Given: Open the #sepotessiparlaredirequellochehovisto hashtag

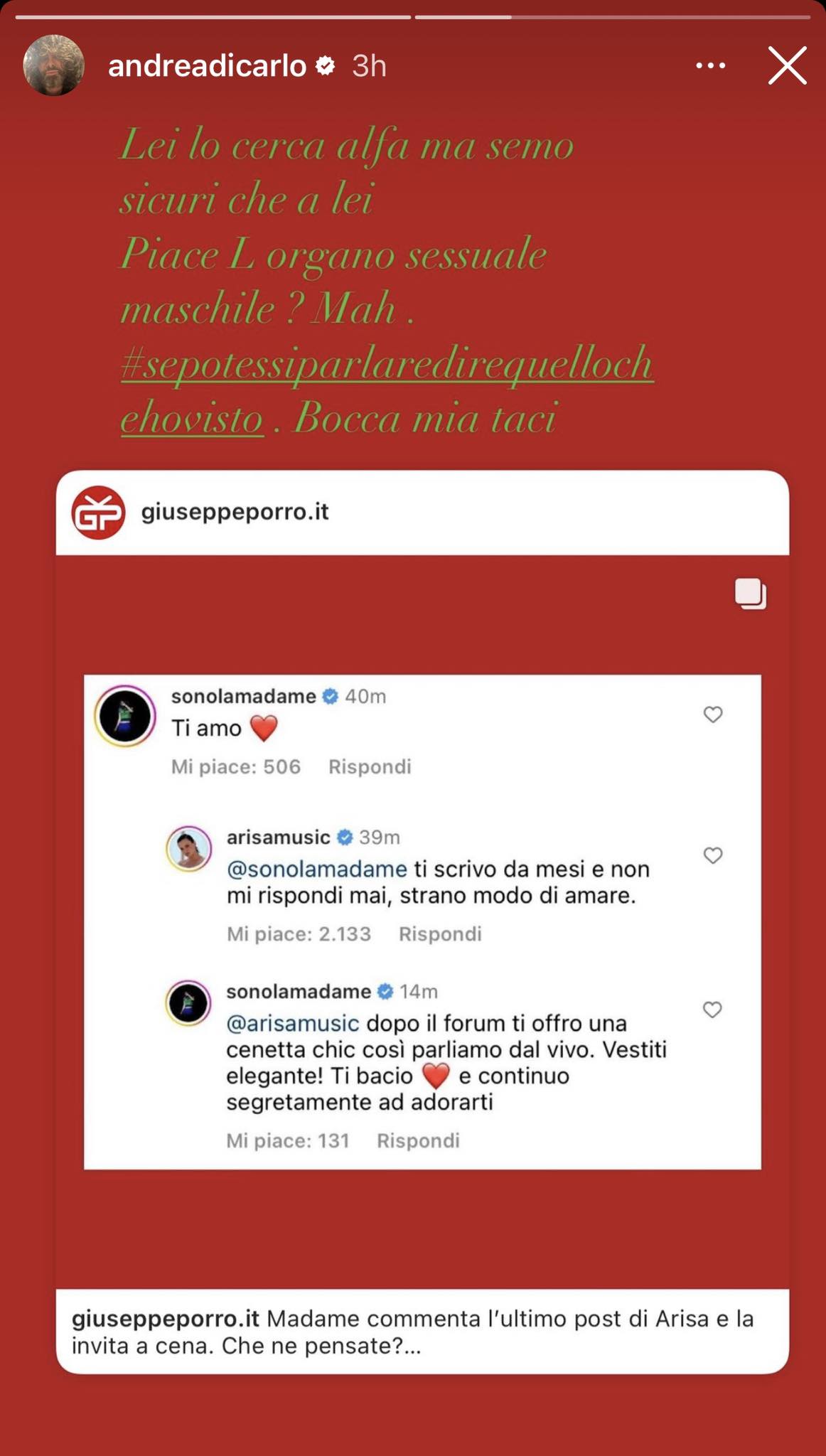Looking at the screenshot, I should [x=386, y=364].
